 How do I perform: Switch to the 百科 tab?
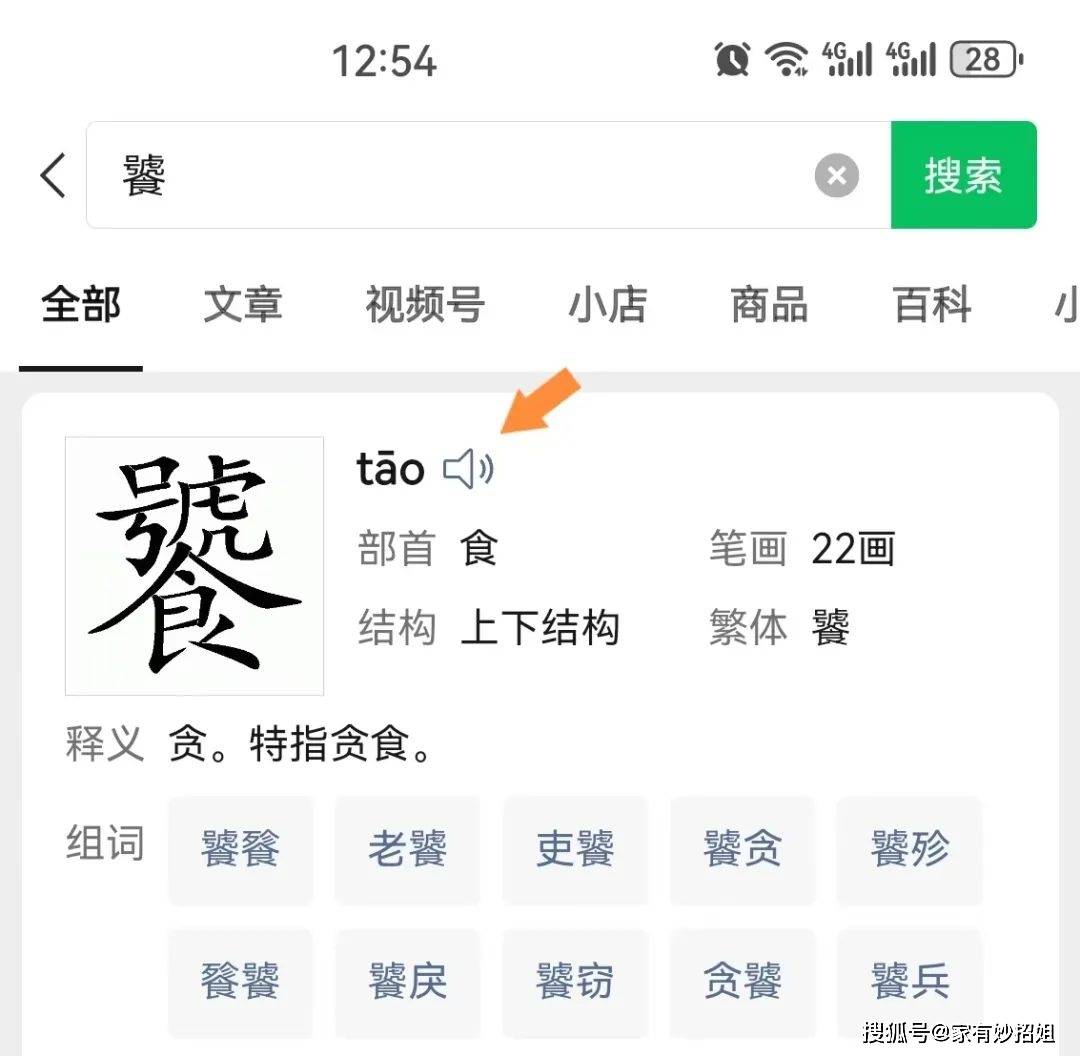pos(932,305)
